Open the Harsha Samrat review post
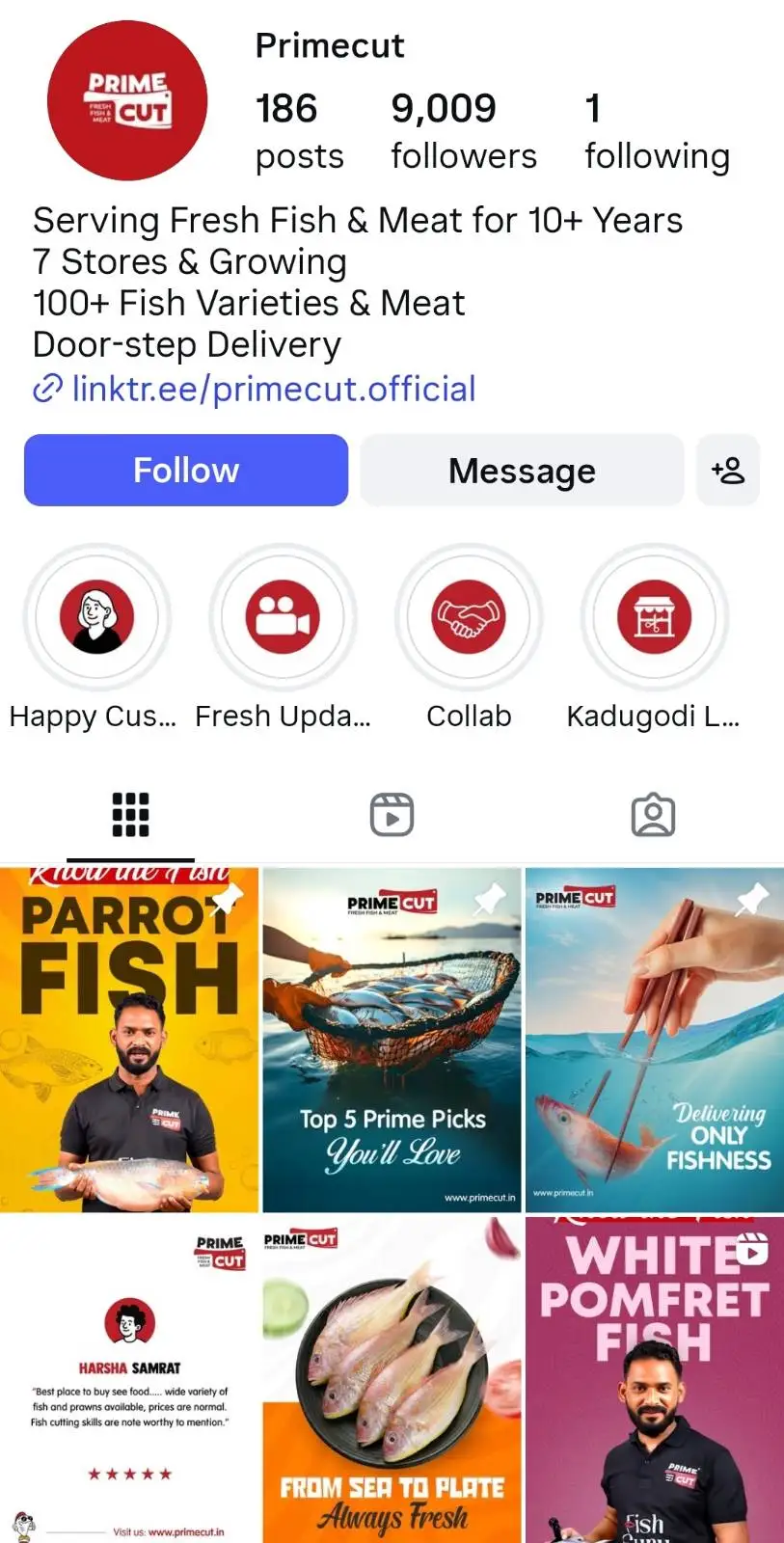Viewport: 784px width, 1543px height. (129, 1379)
